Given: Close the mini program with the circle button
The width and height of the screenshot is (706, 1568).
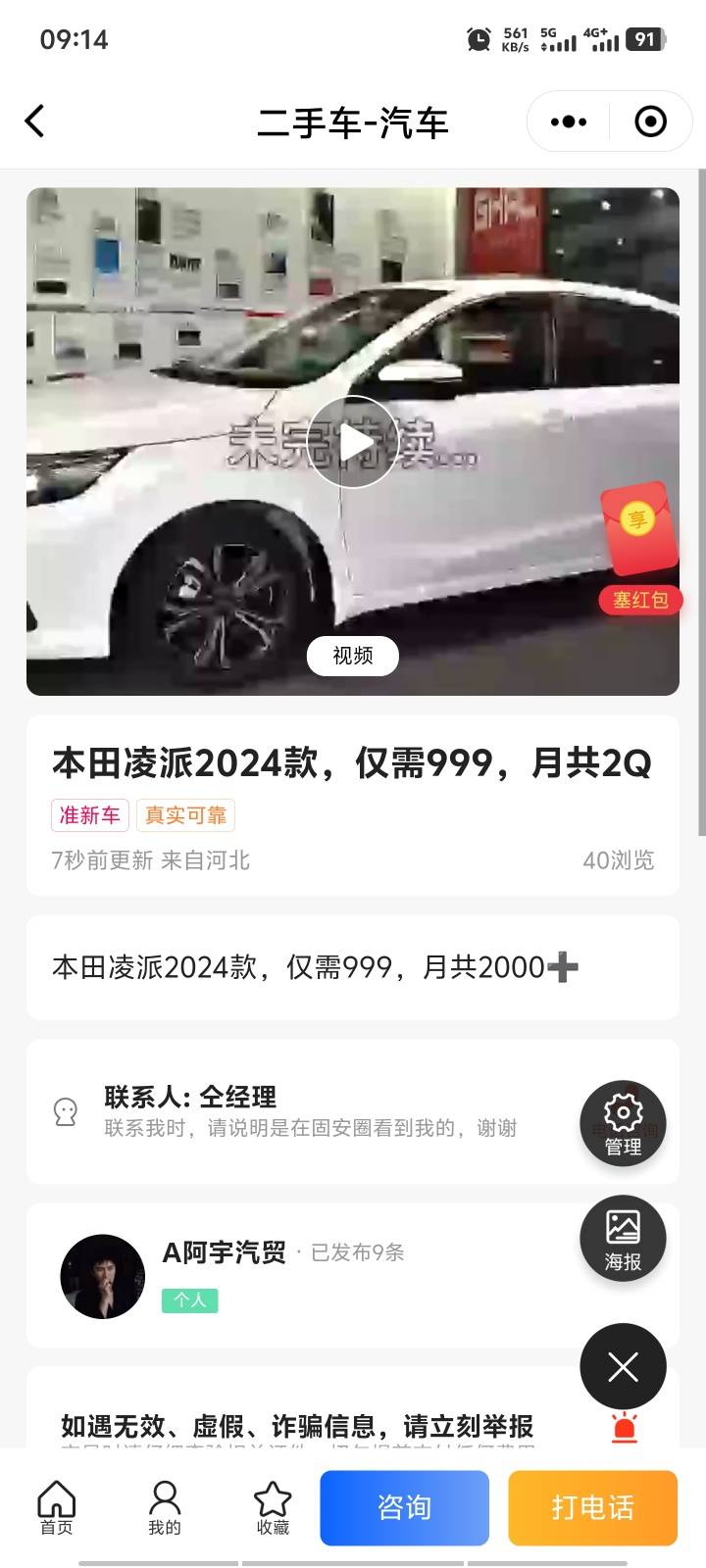Looking at the screenshot, I should pos(650,122).
